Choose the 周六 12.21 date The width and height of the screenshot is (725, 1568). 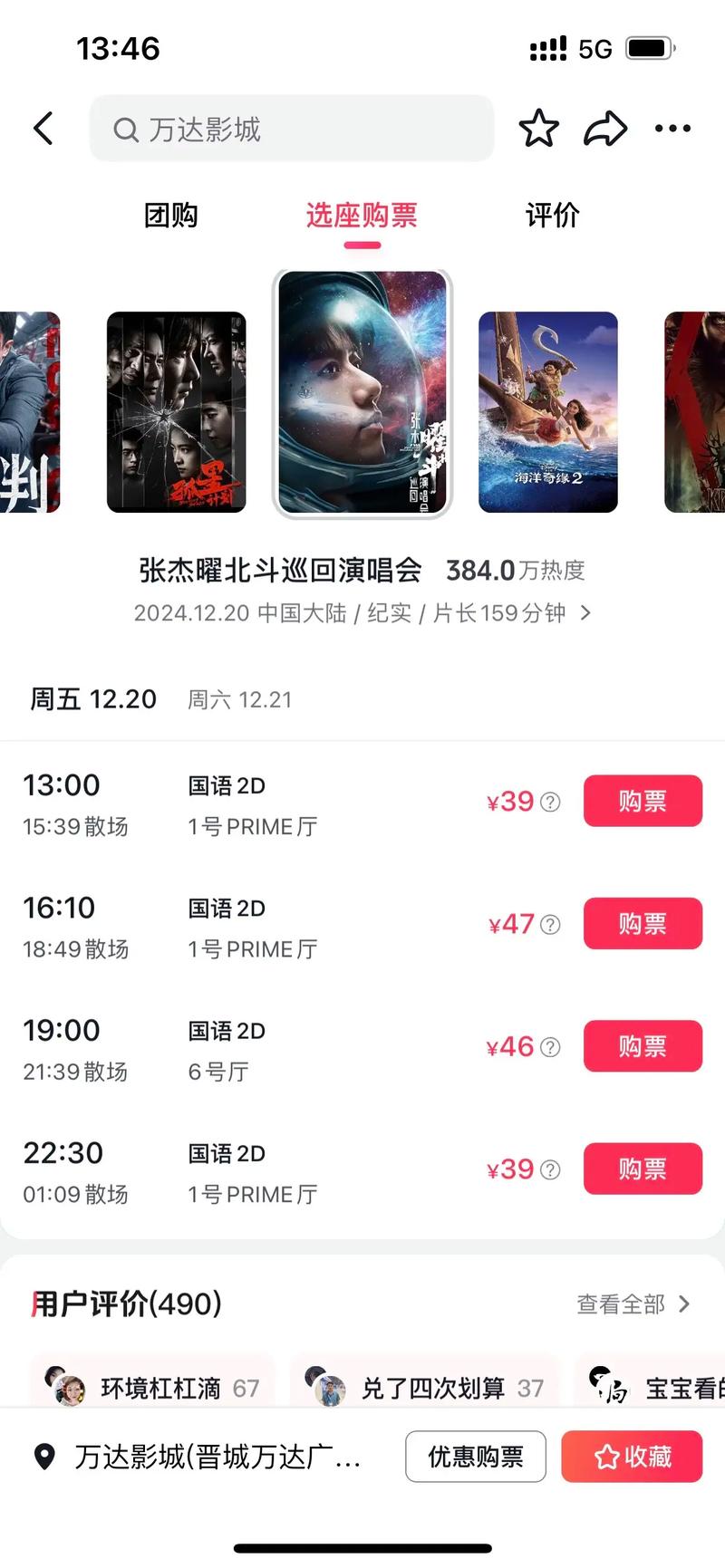click(x=239, y=699)
